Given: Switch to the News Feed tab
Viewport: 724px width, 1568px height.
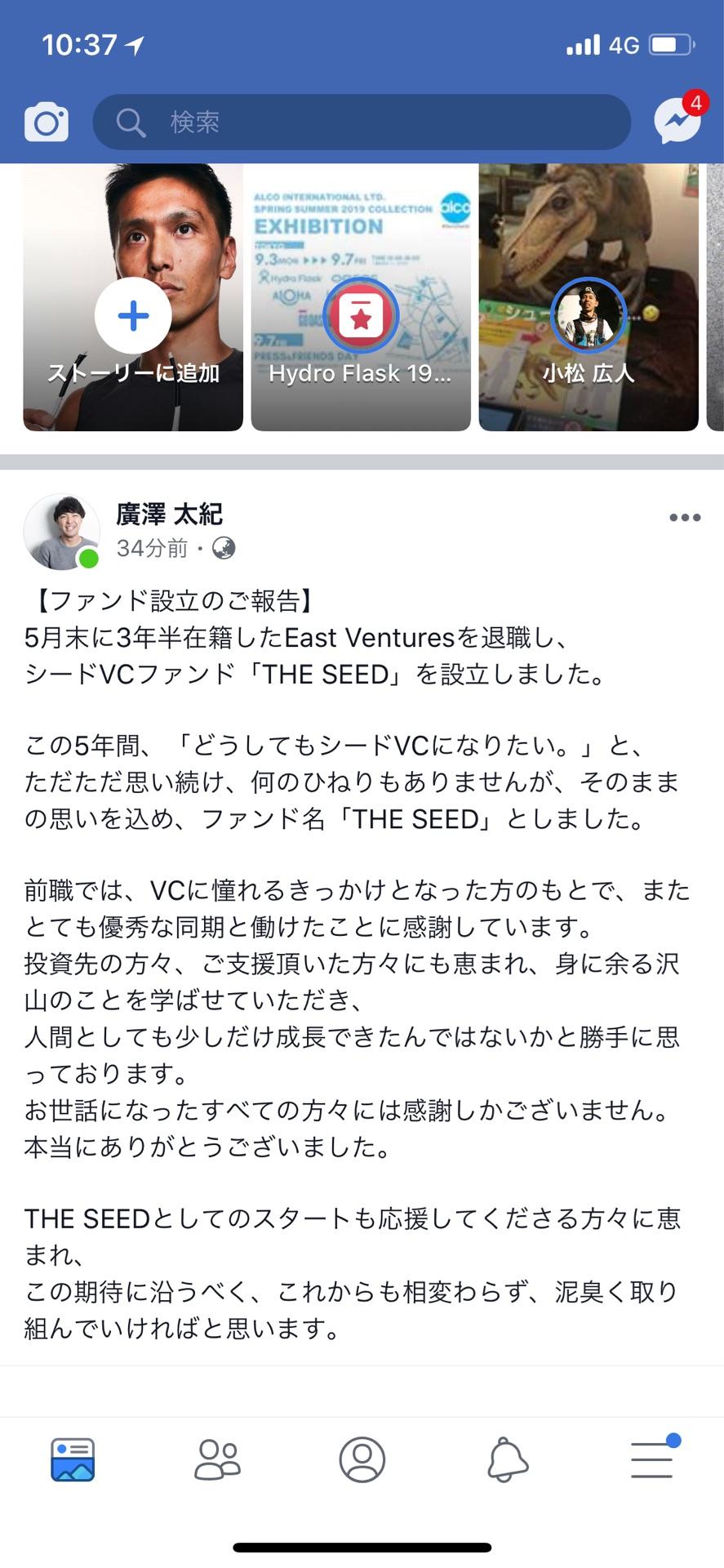Looking at the screenshot, I should pos(73,1459).
